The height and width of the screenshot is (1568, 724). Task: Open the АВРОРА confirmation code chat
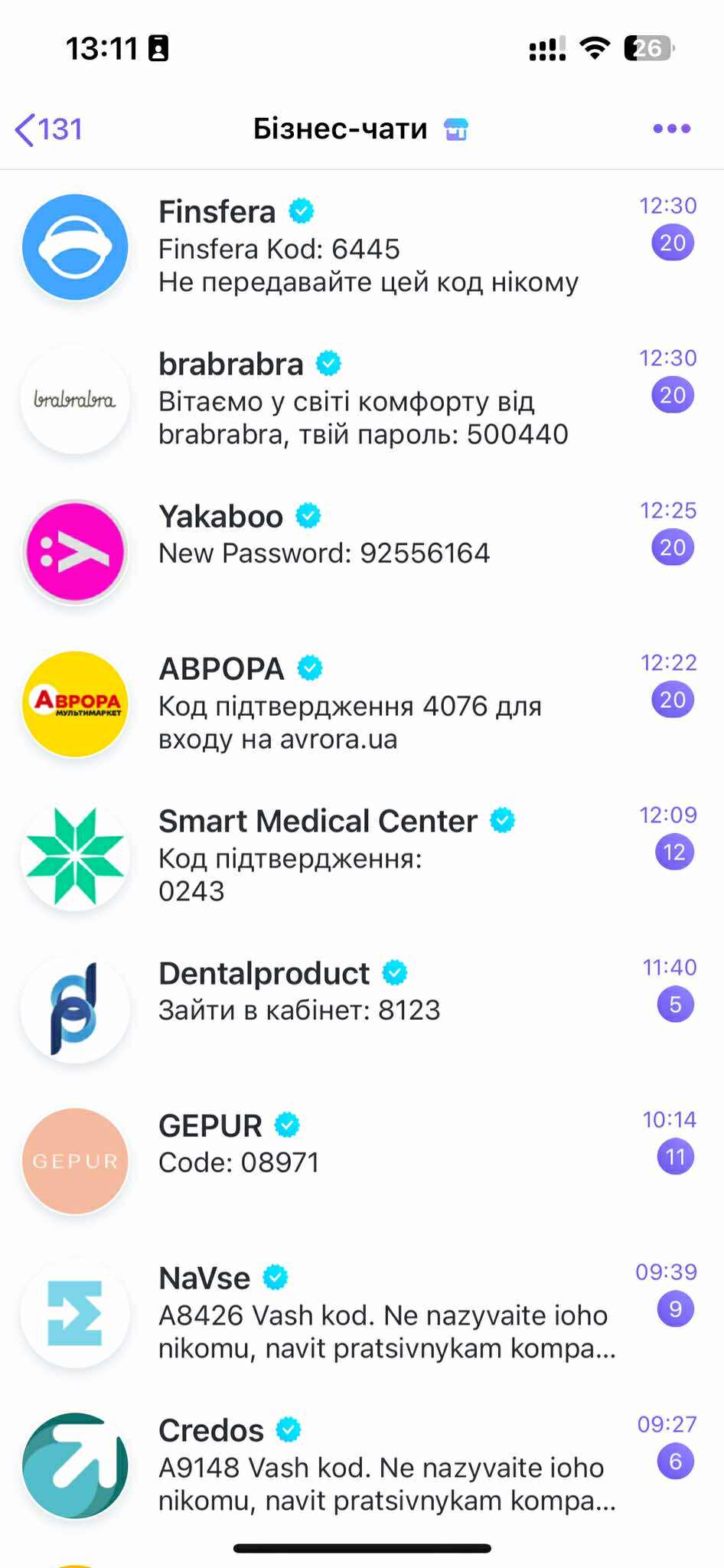click(367, 704)
